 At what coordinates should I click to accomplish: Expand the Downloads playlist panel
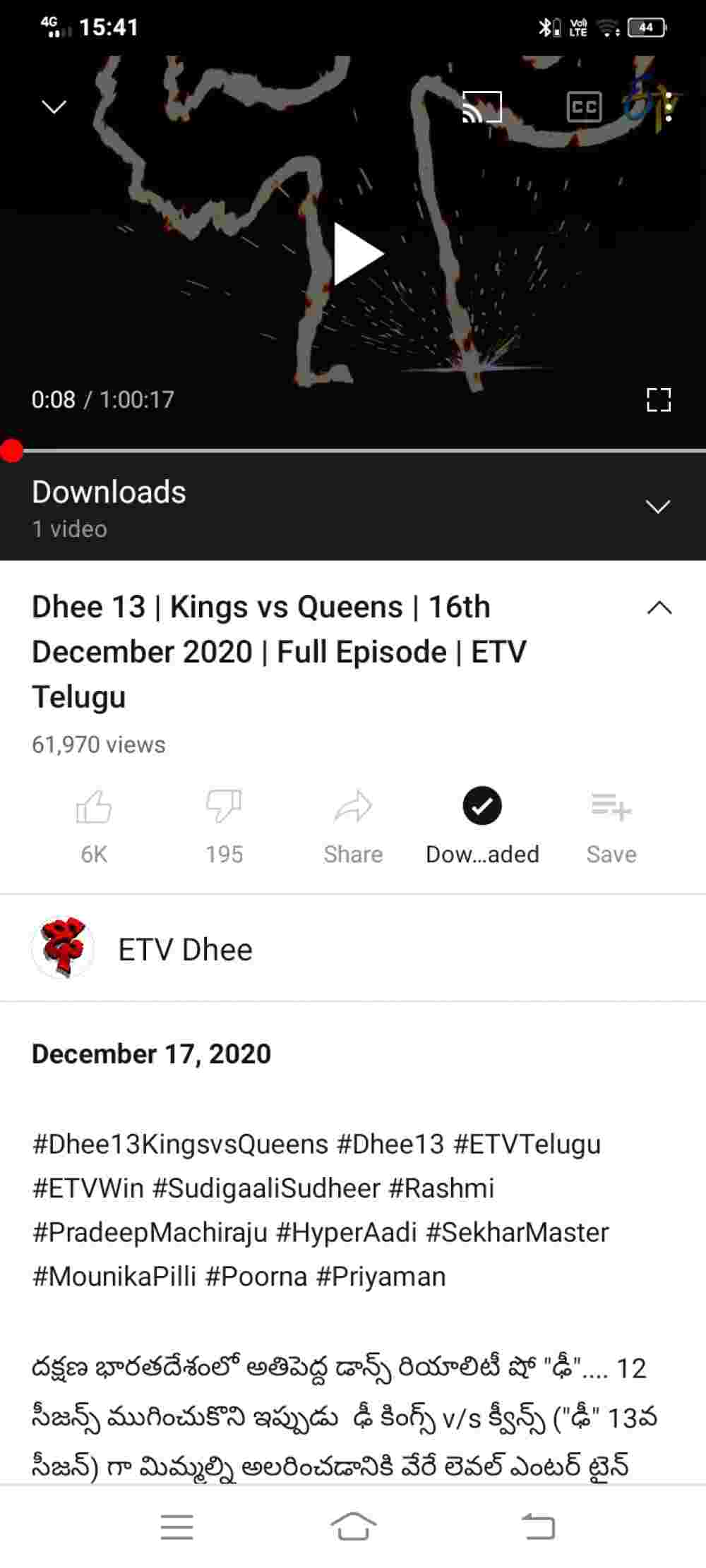tap(657, 507)
